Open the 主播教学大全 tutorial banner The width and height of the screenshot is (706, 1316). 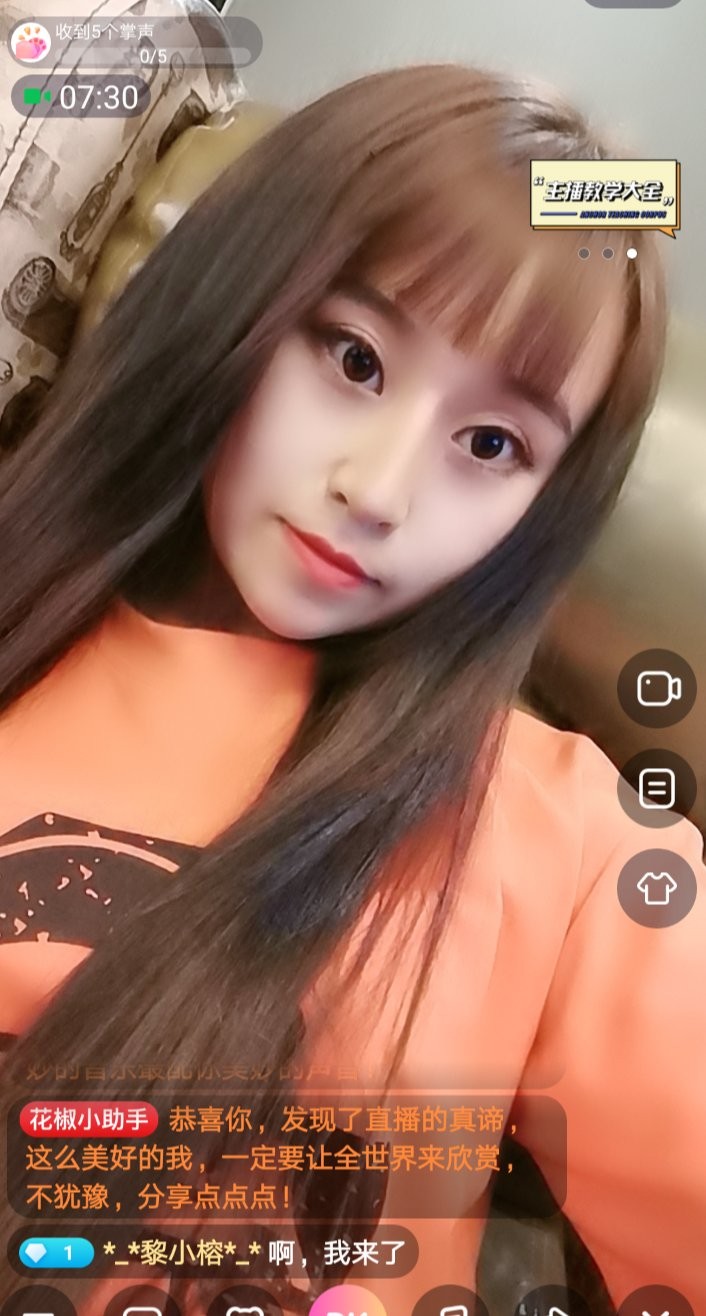point(605,198)
